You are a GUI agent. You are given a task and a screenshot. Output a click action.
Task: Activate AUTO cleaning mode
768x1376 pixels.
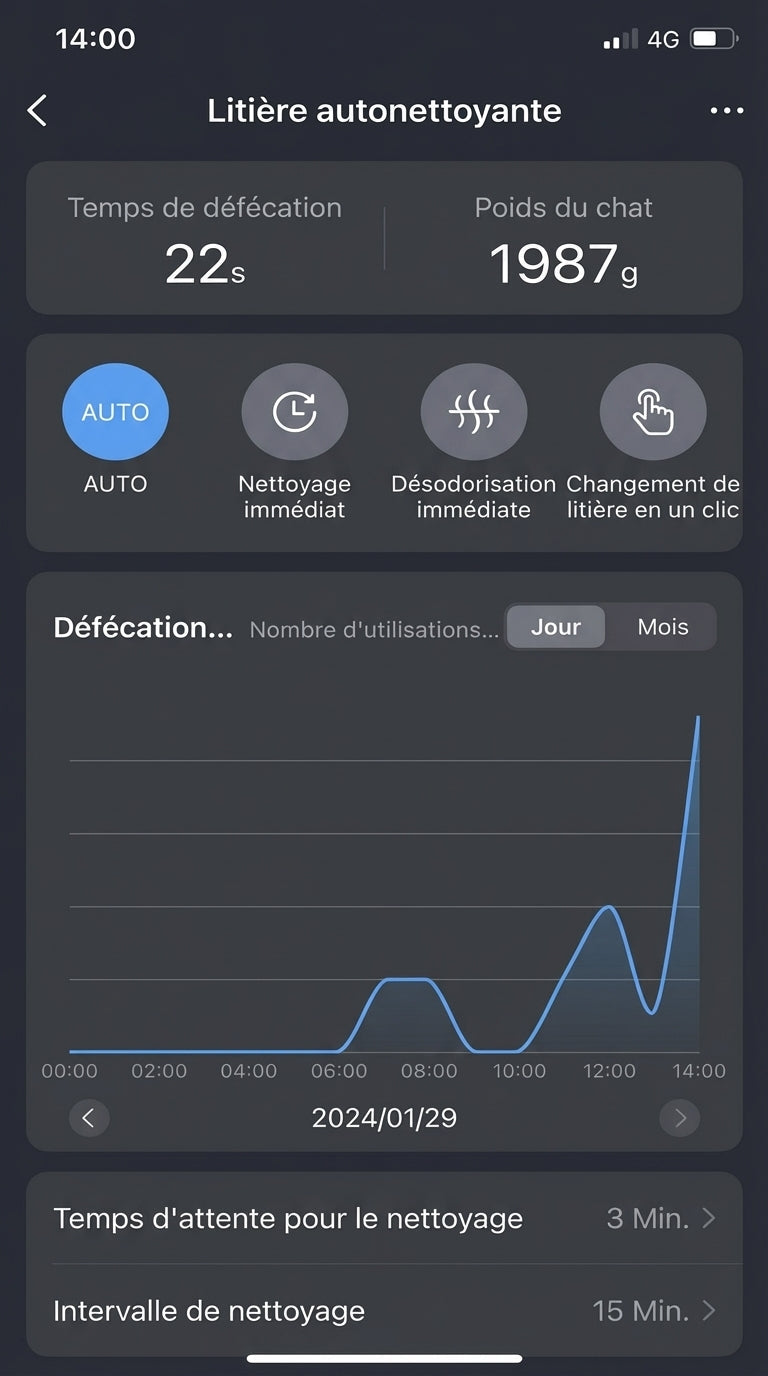(x=115, y=410)
